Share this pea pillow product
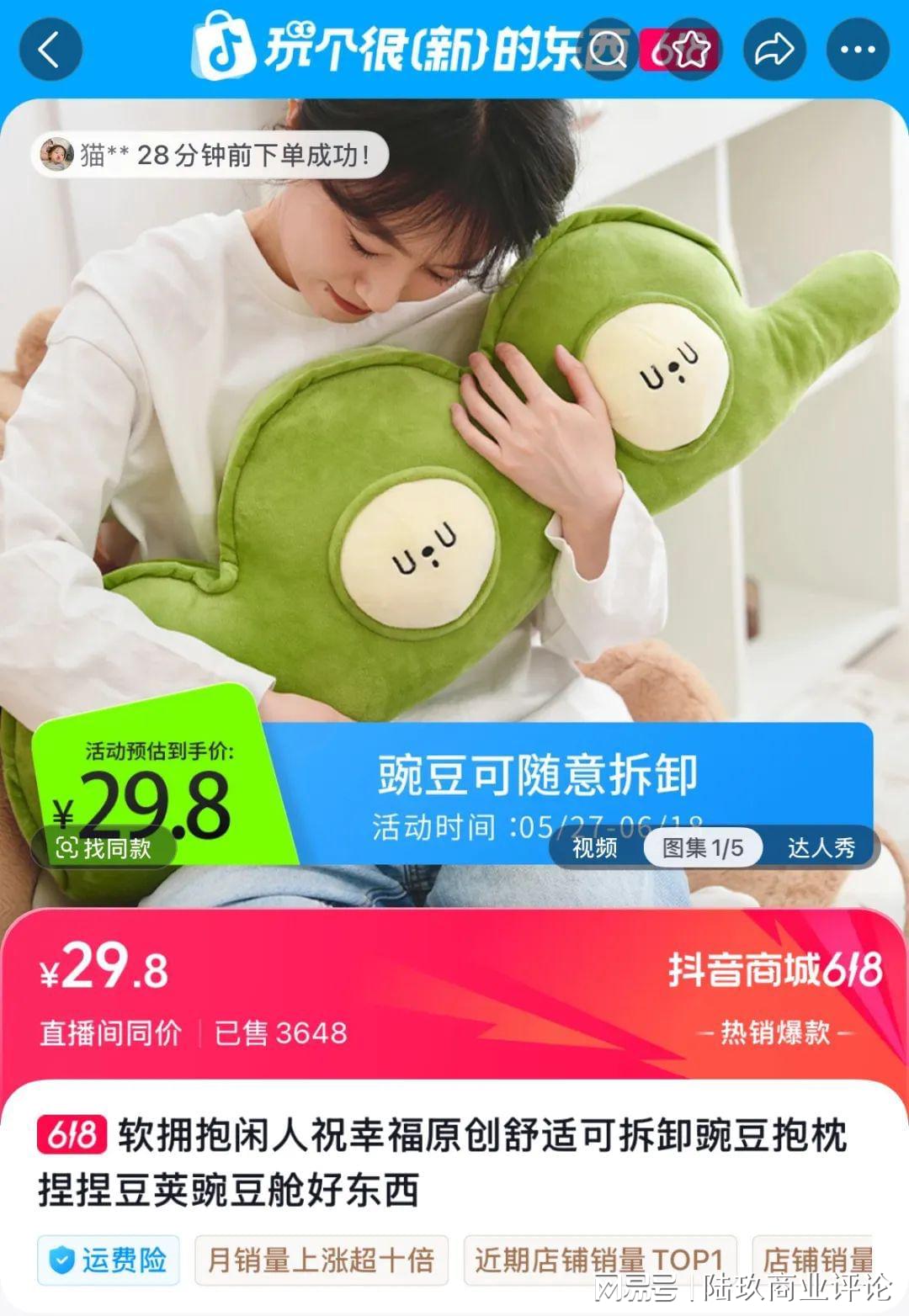Screen dimensions: 909x1316 [774, 50]
